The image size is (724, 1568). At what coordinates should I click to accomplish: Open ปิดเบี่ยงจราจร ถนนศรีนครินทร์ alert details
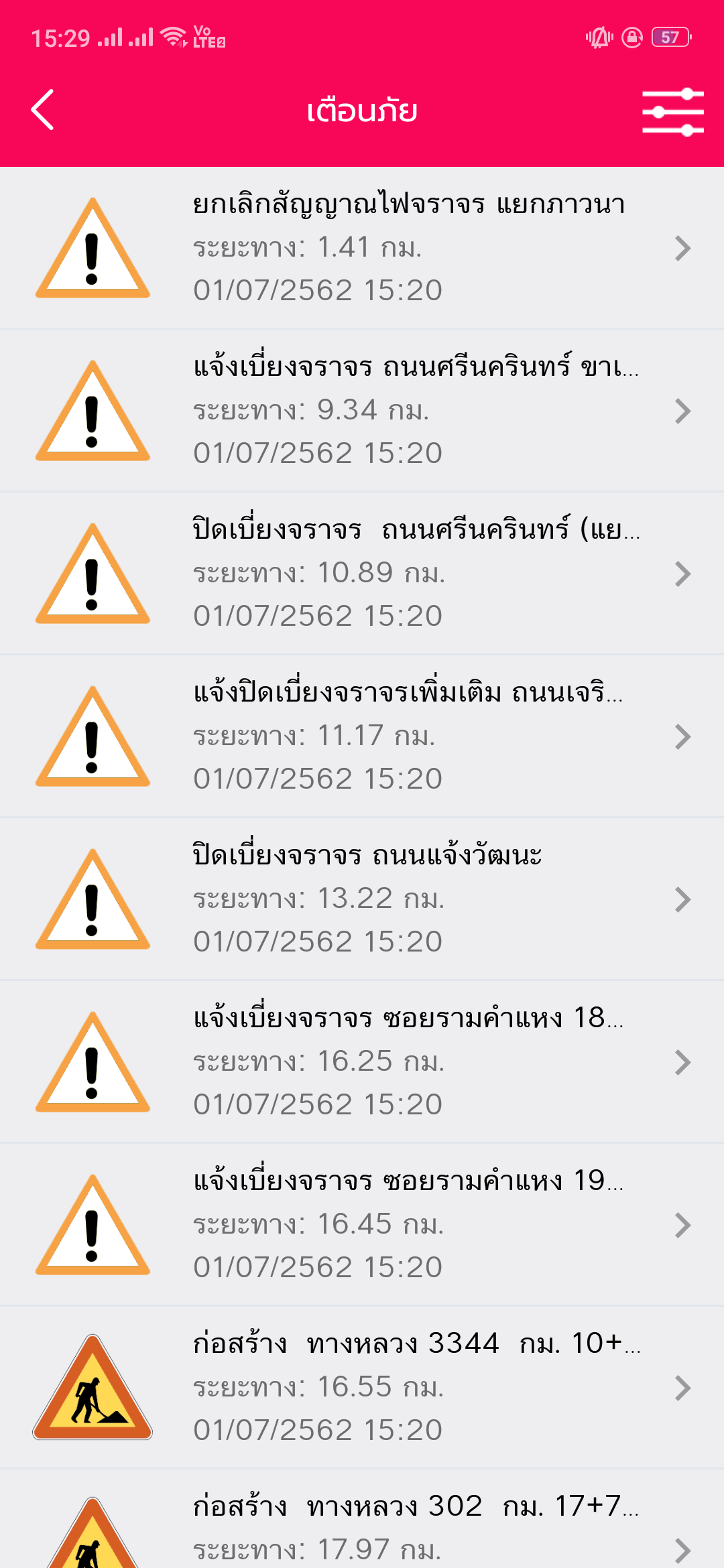[362, 574]
